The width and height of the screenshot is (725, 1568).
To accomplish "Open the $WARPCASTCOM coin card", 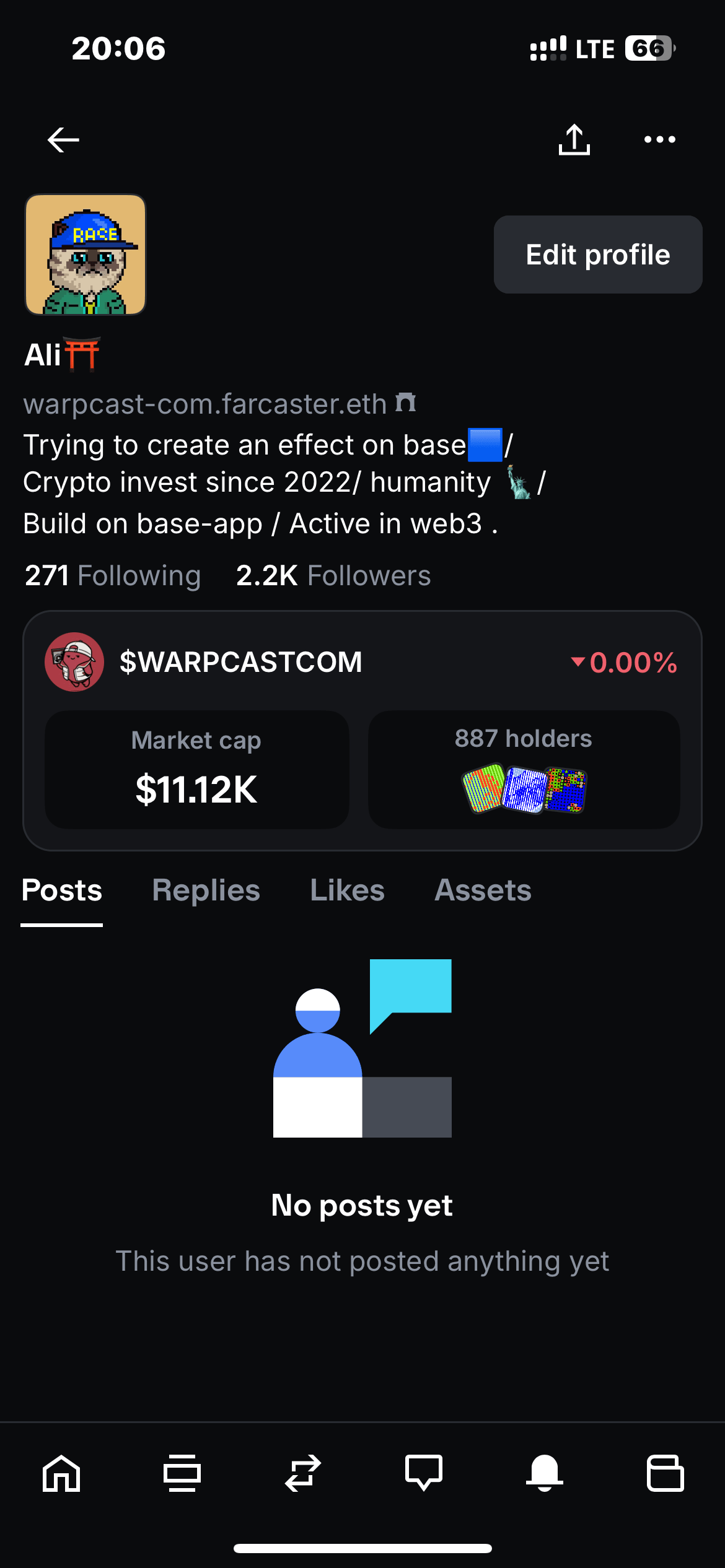I will pos(240,662).
